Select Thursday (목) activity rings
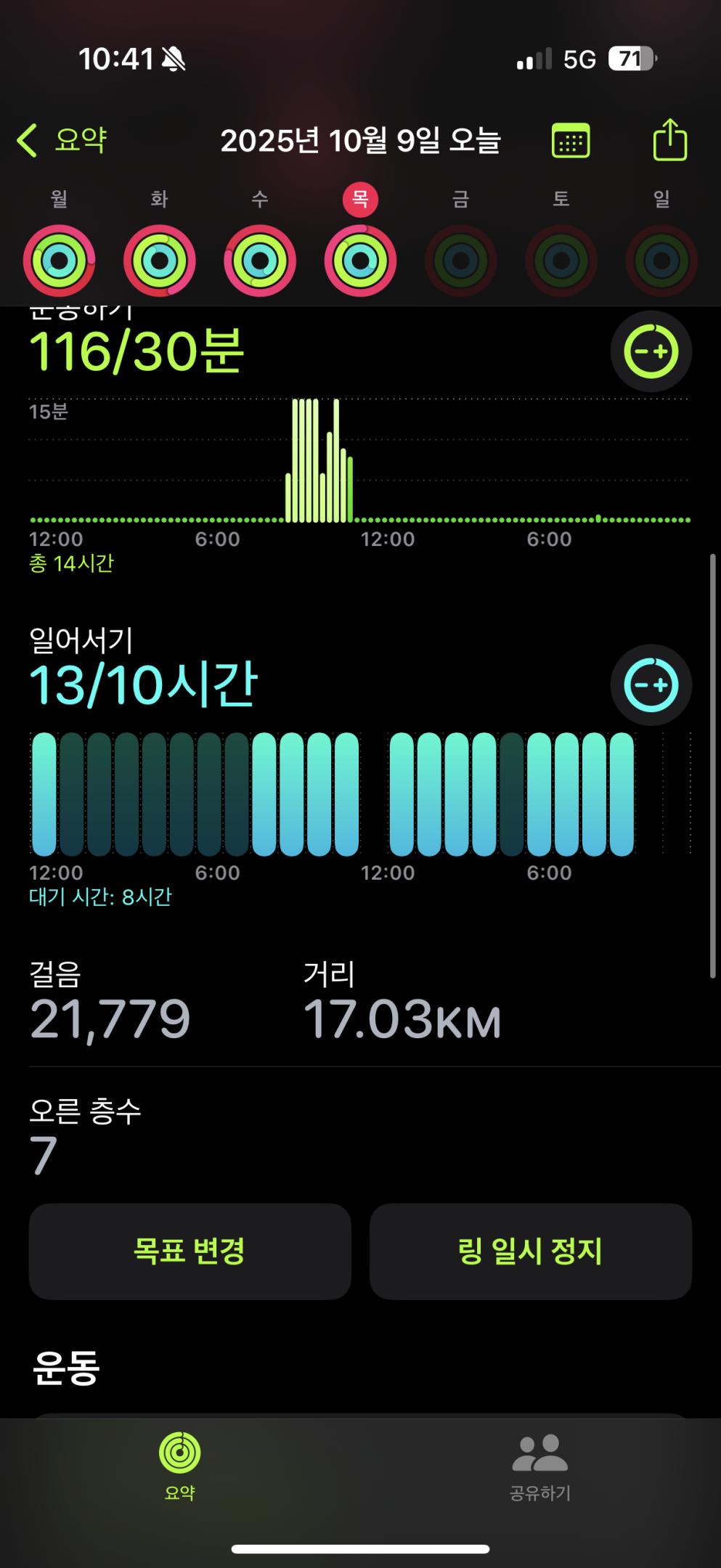The width and height of the screenshot is (721, 1568). (360, 261)
